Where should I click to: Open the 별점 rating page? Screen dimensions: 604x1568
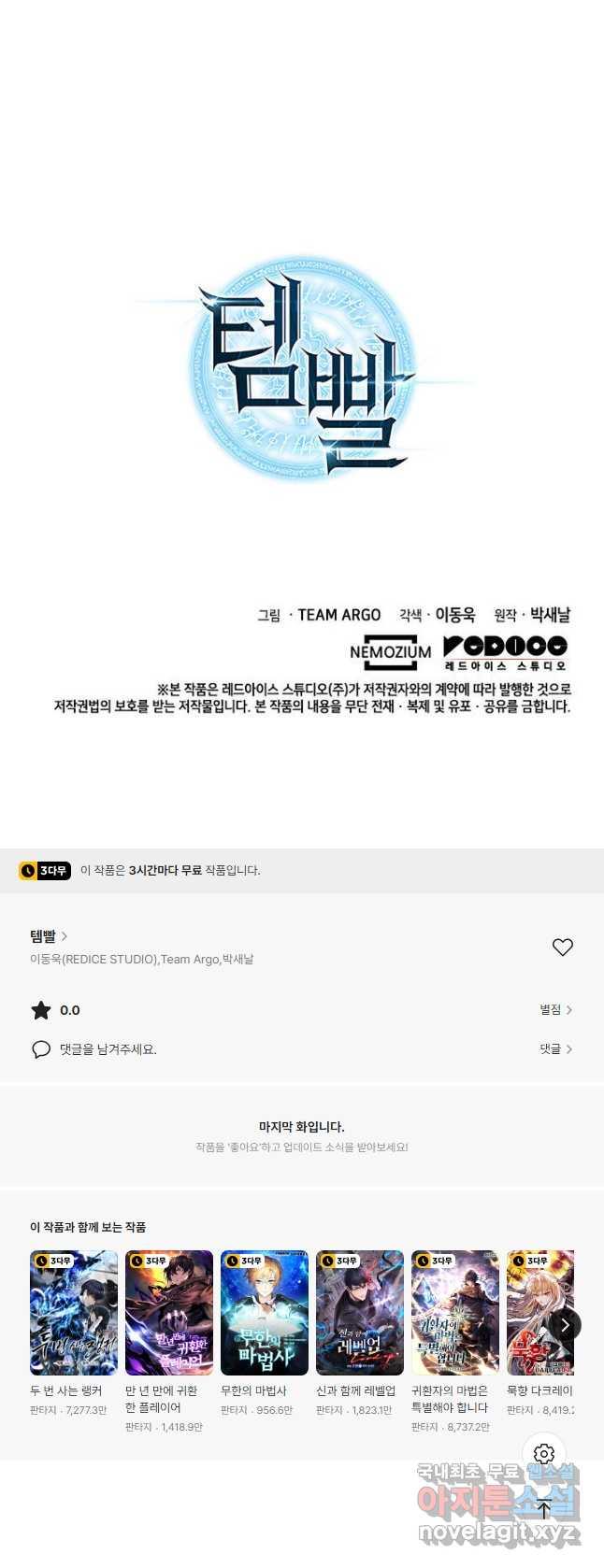[x=555, y=1010]
